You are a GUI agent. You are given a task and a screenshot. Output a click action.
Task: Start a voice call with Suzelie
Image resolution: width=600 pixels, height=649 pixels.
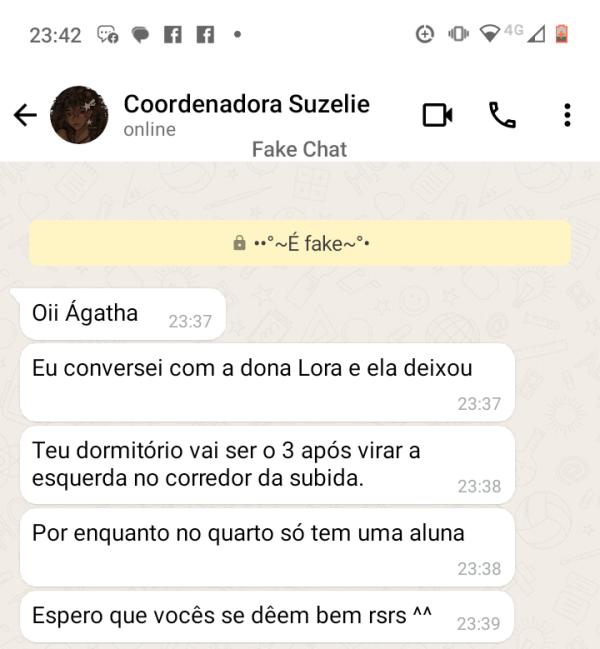502,115
